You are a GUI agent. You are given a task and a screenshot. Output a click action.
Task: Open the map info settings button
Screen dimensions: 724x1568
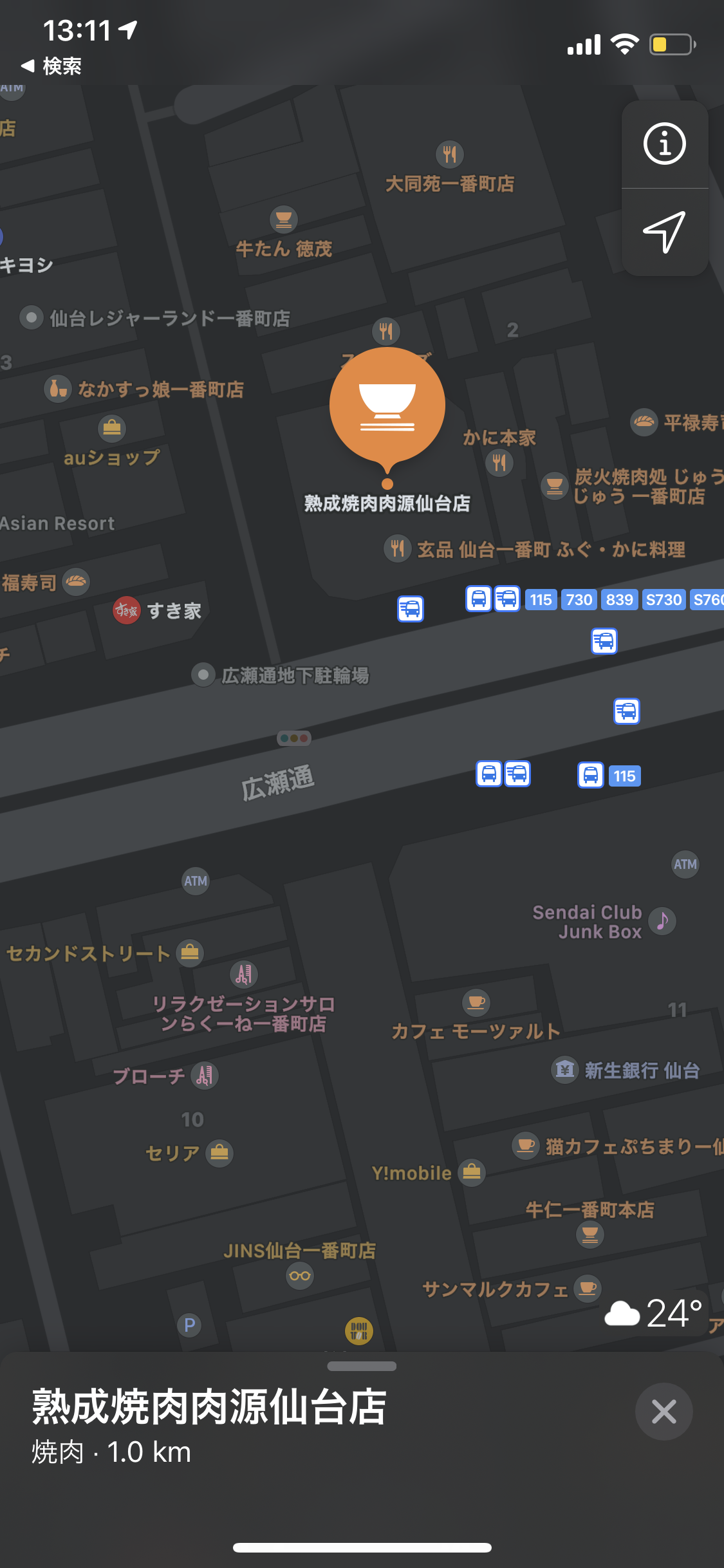click(x=664, y=144)
